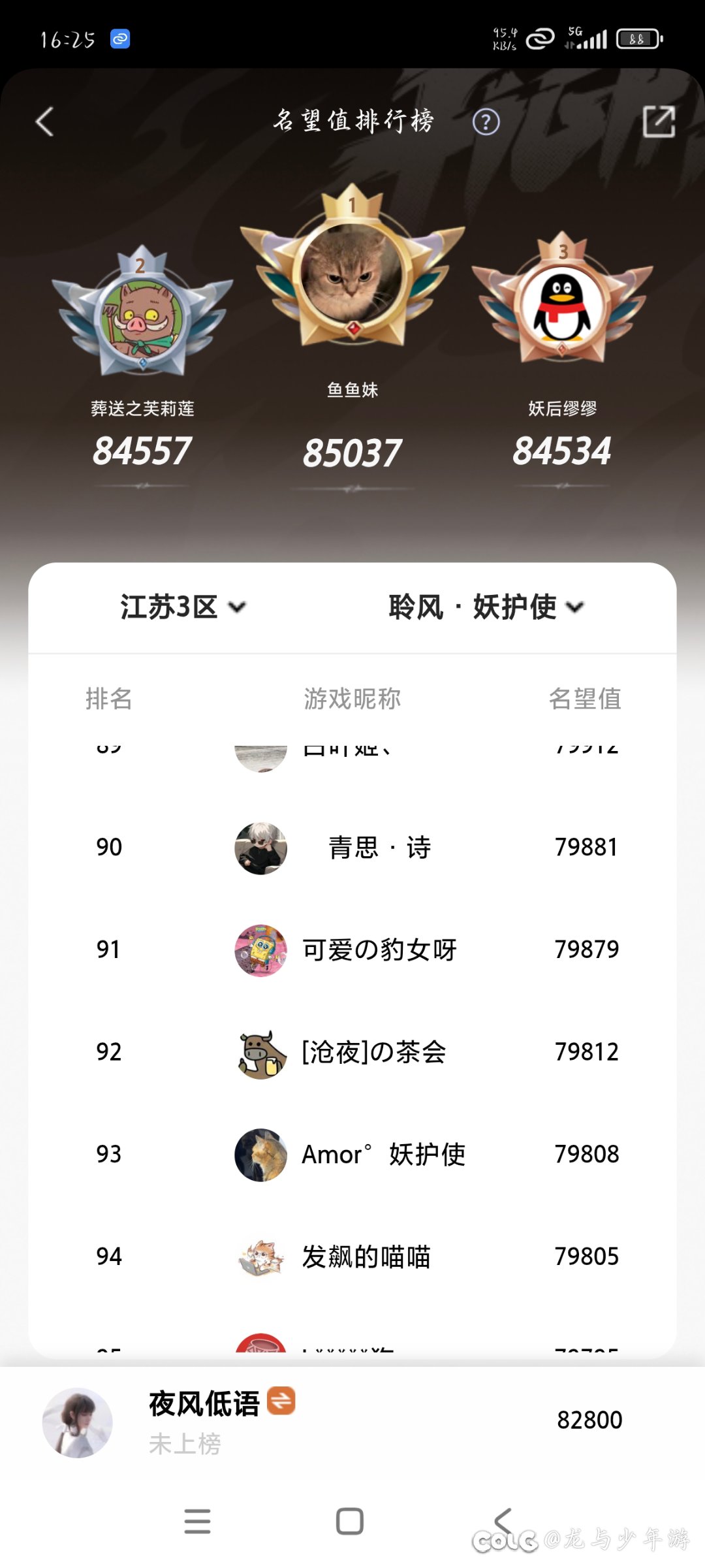Screen dimensions: 705x1568
Task: Share the reputation leaderboard
Action: click(x=658, y=122)
